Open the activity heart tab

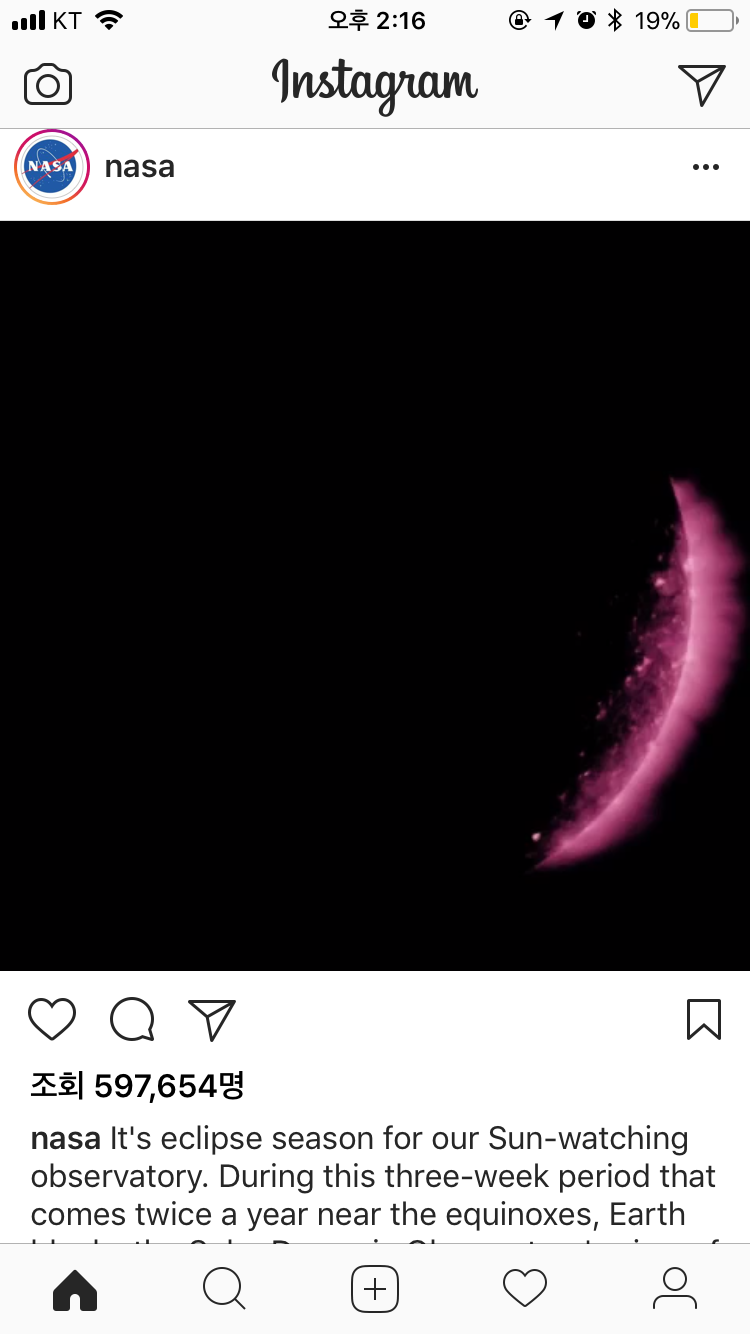tap(525, 1289)
